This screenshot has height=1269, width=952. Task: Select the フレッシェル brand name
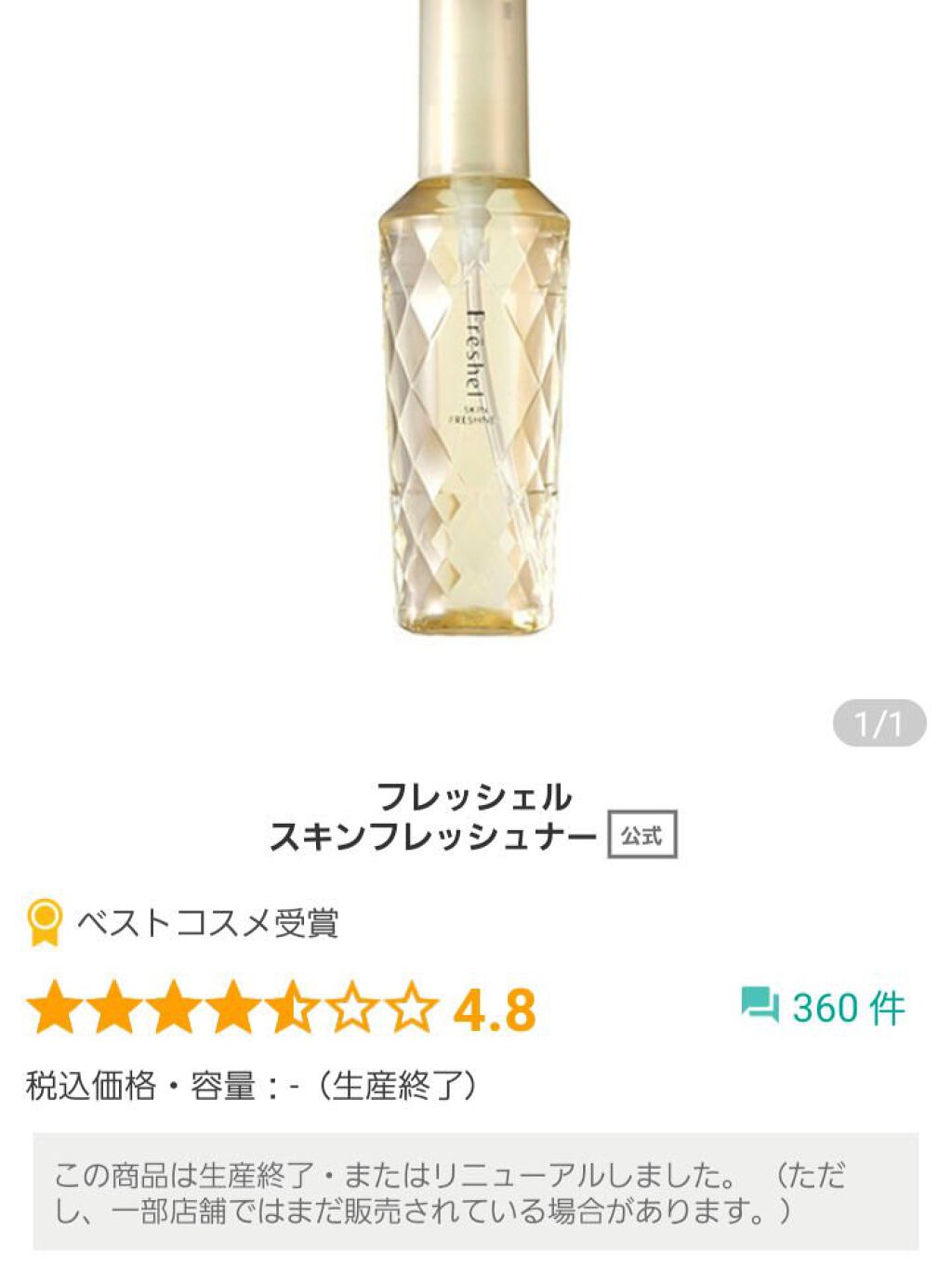pyautogui.click(x=476, y=795)
